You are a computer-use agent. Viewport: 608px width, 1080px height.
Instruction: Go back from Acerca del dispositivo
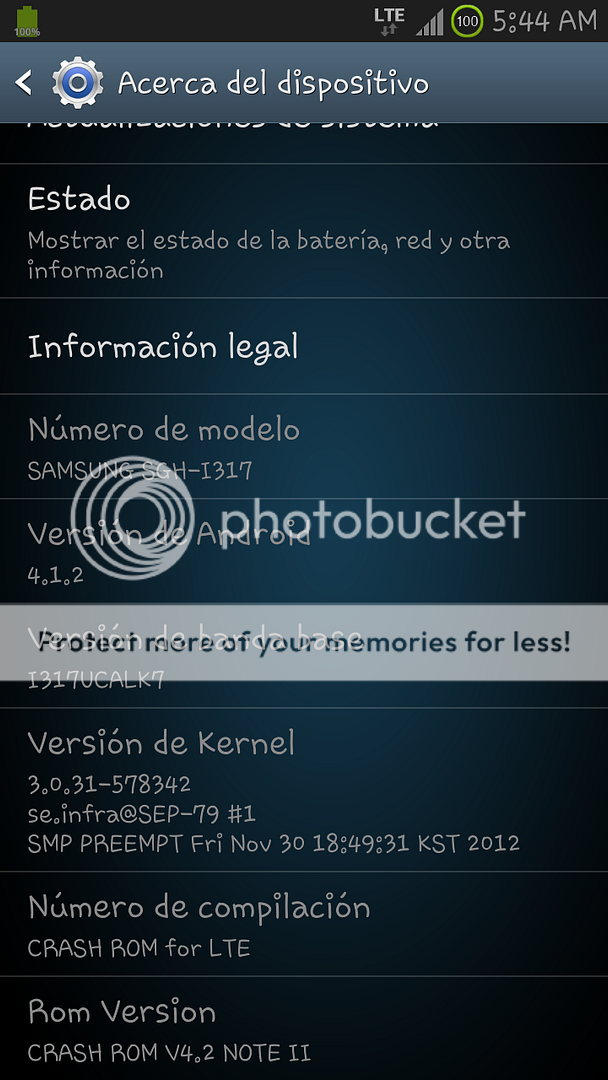point(24,82)
